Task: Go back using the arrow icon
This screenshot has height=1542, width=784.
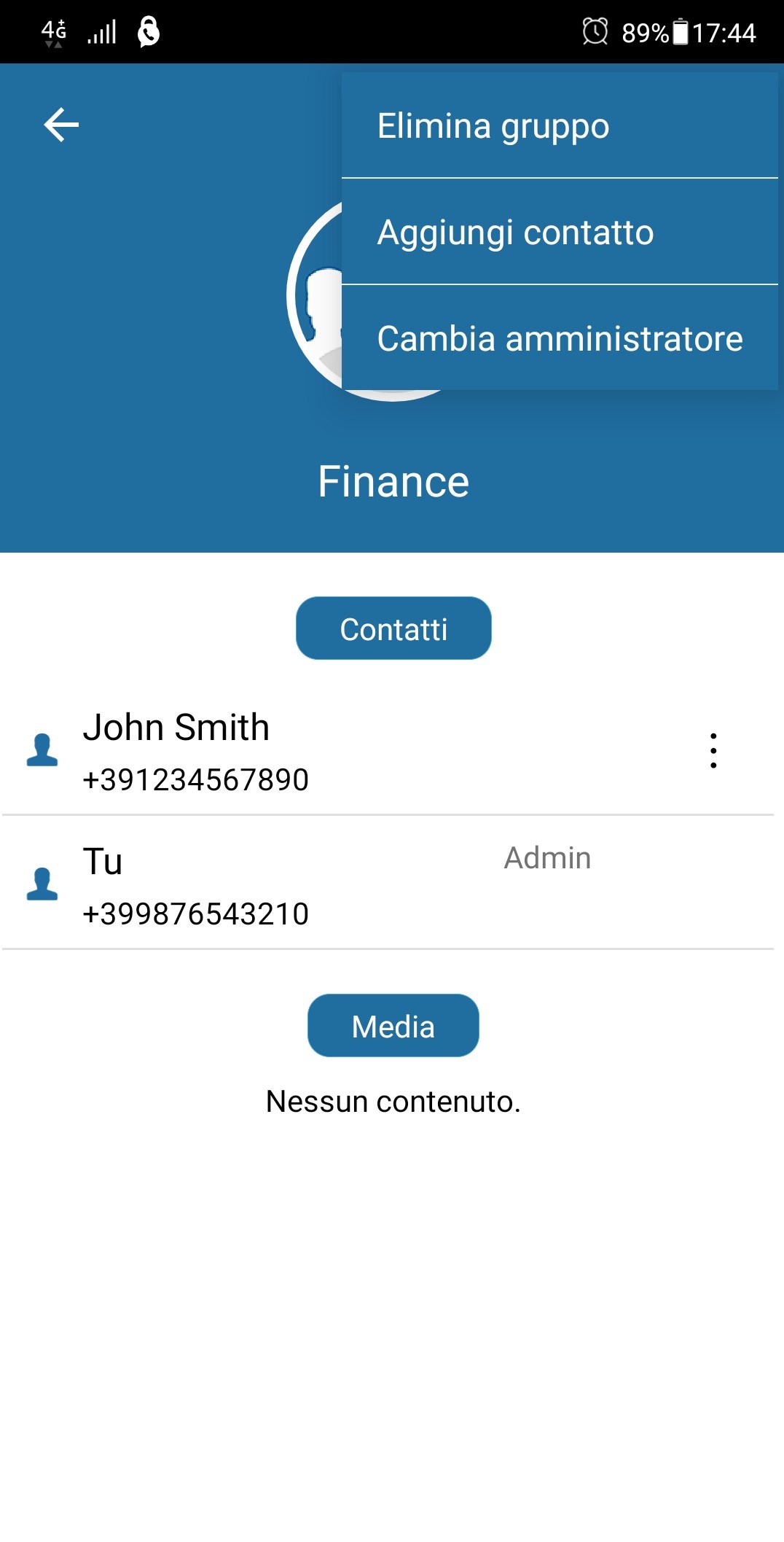Action: [x=61, y=125]
